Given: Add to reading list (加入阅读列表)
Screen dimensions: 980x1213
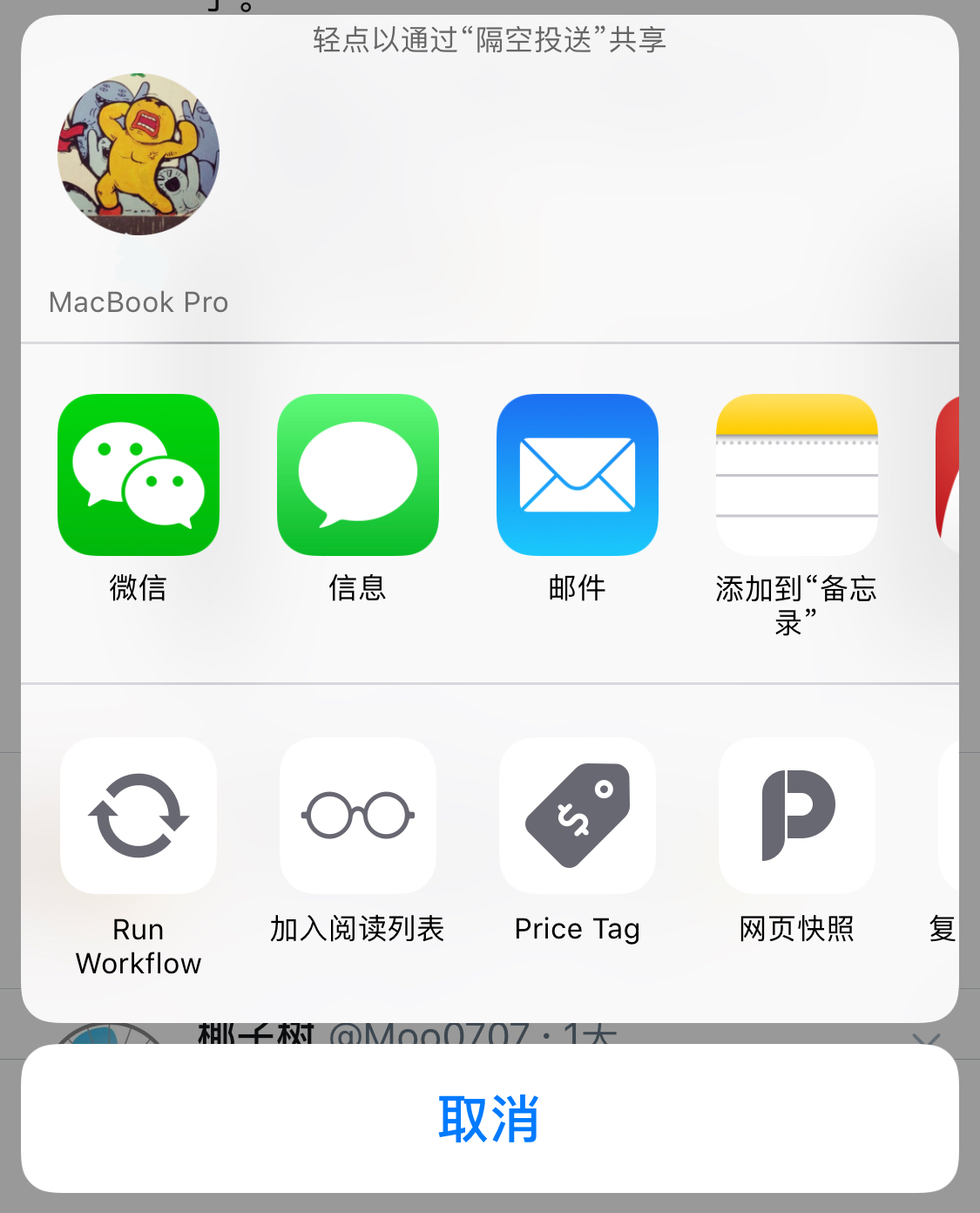Looking at the screenshot, I should [x=357, y=816].
